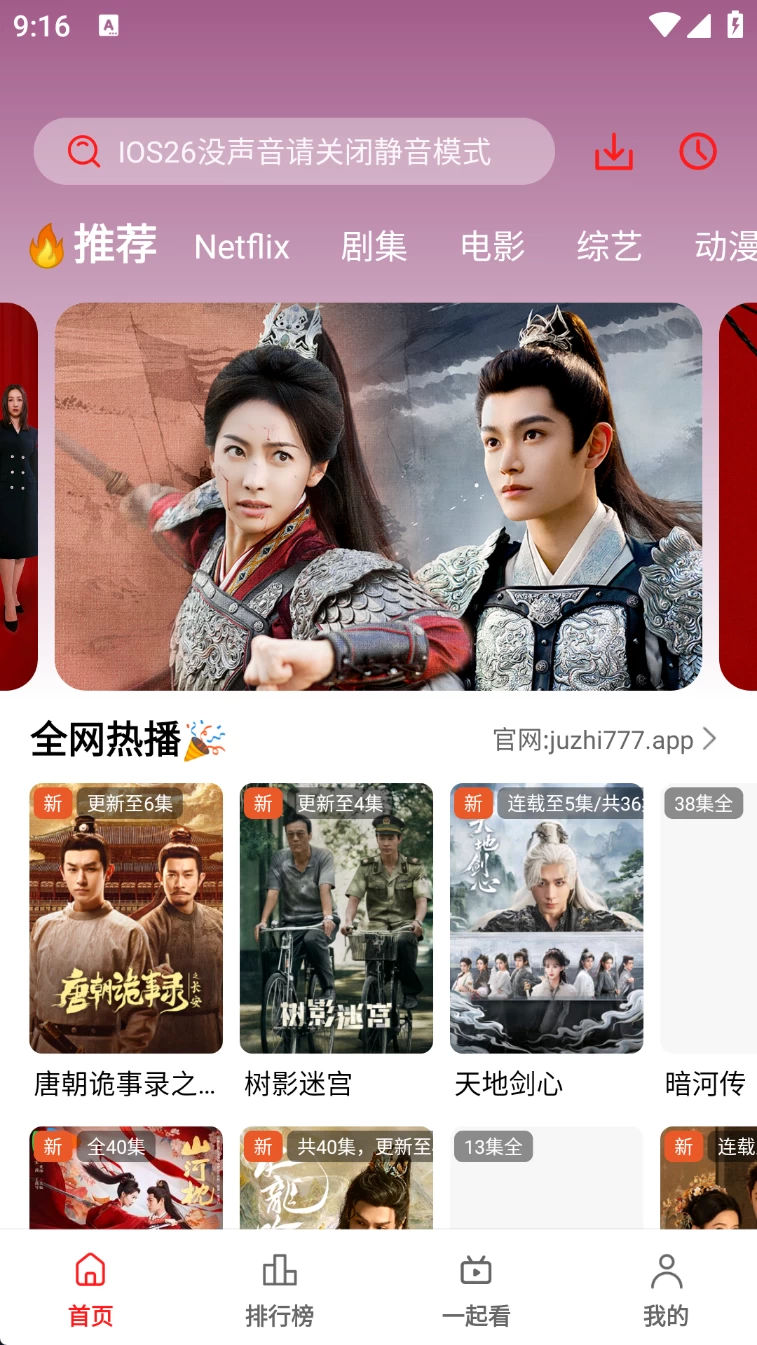Tap the 新 badge on 树影迷宫
This screenshot has height=1345, width=757.
click(x=263, y=802)
